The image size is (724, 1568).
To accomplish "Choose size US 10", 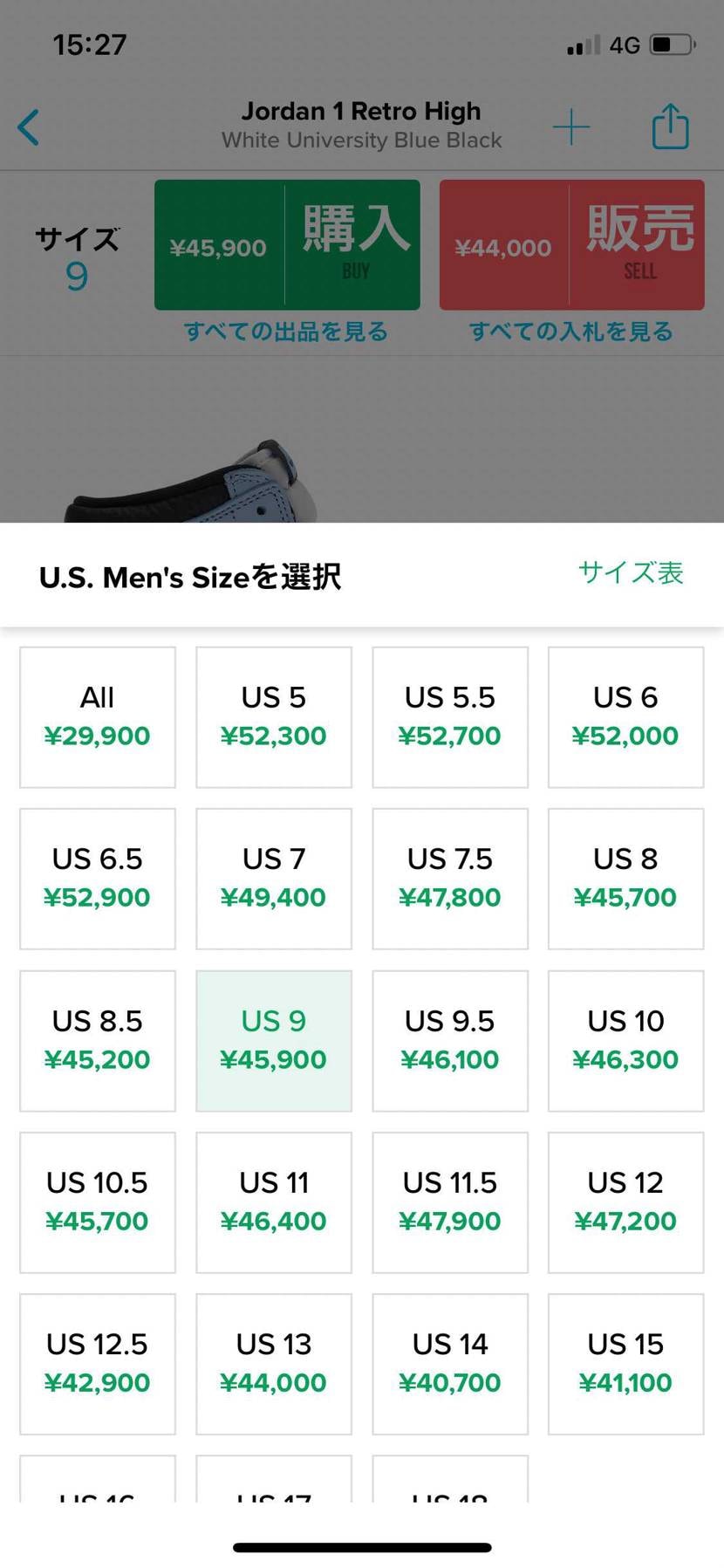I will (625, 1040).
